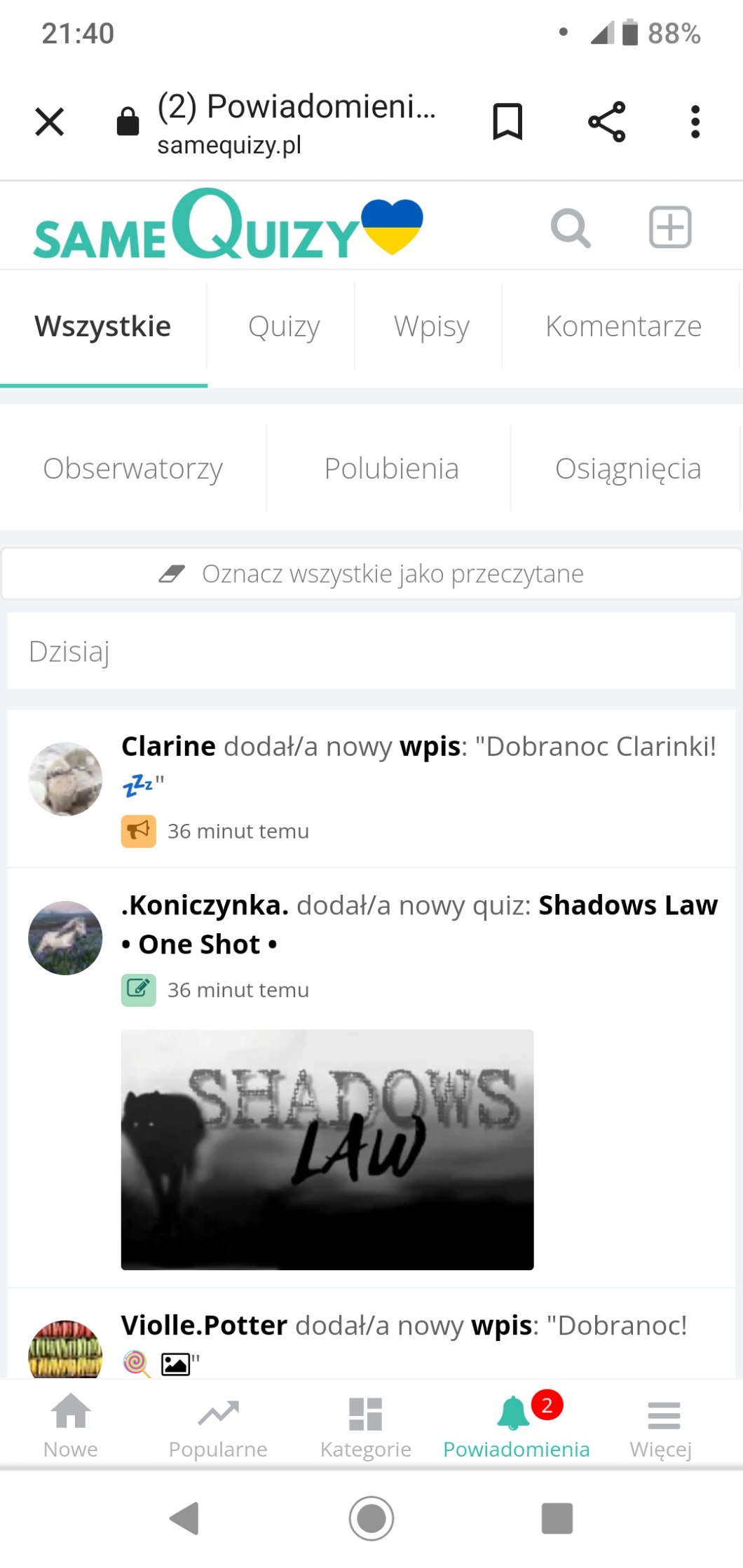Image resolution: width=743 pixels, height=1568 pixels.
Task: Open the Shadows Law quiz thumbnail
Action: point(327,1150)
